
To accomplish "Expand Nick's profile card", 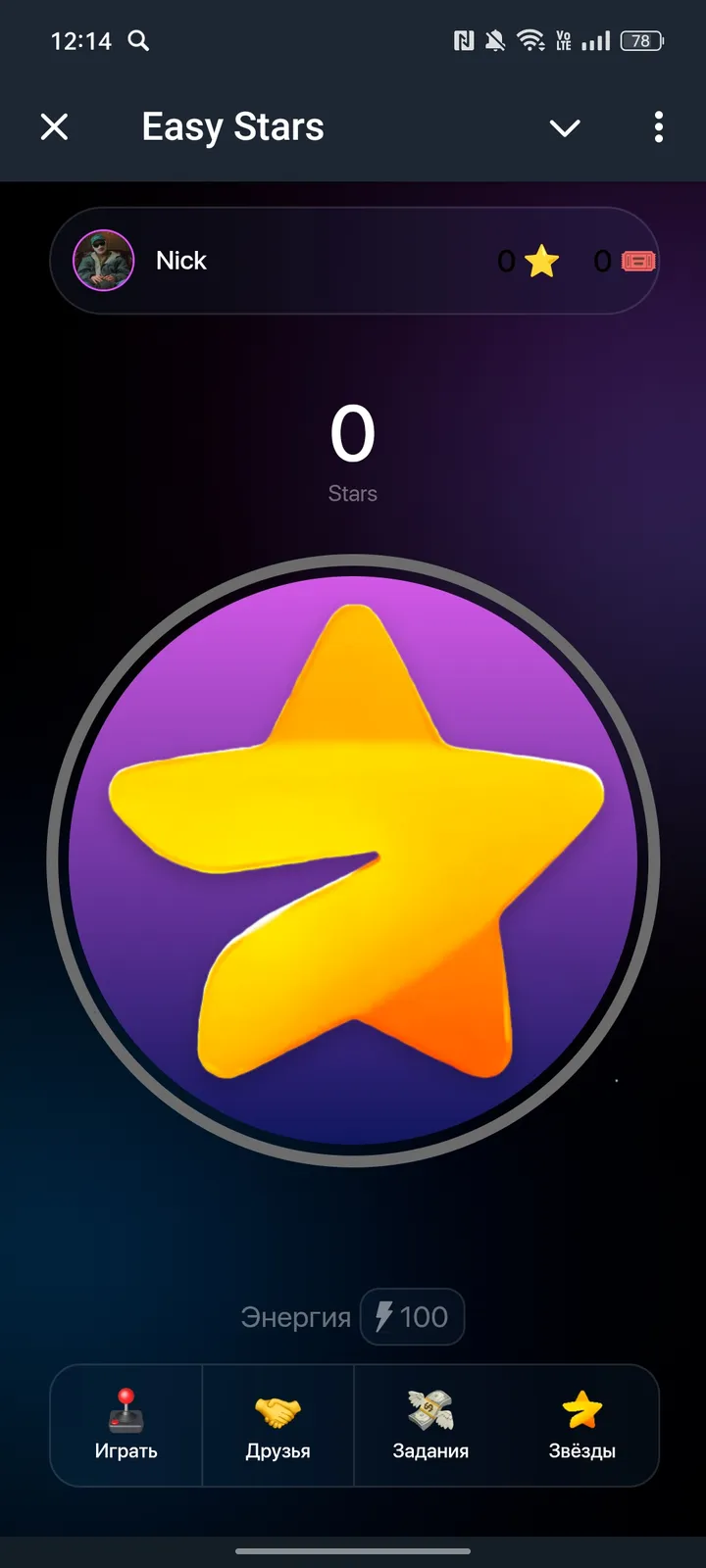I will pos(353,261).
